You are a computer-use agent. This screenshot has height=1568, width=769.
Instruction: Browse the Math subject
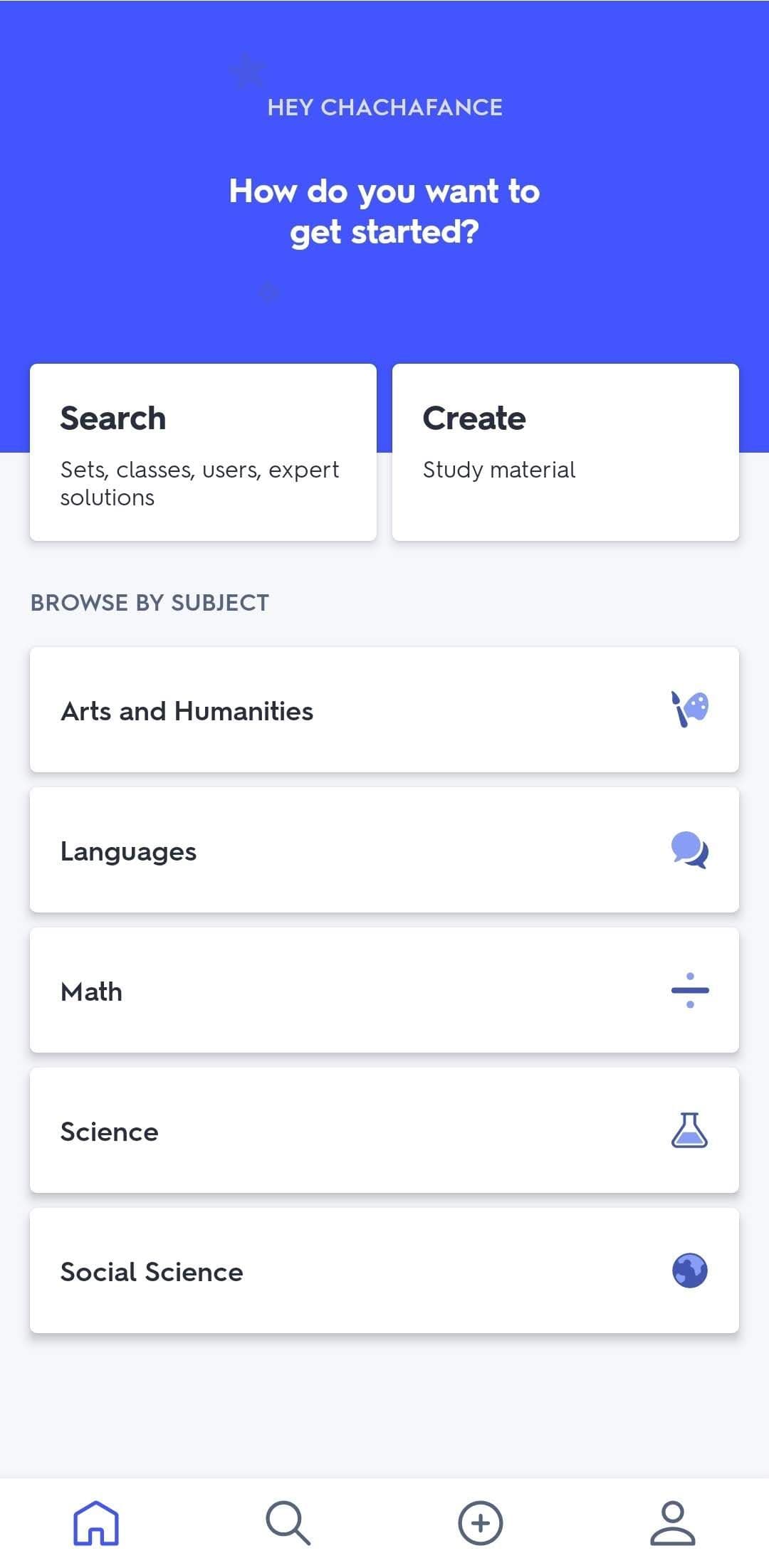pos(384,989)
